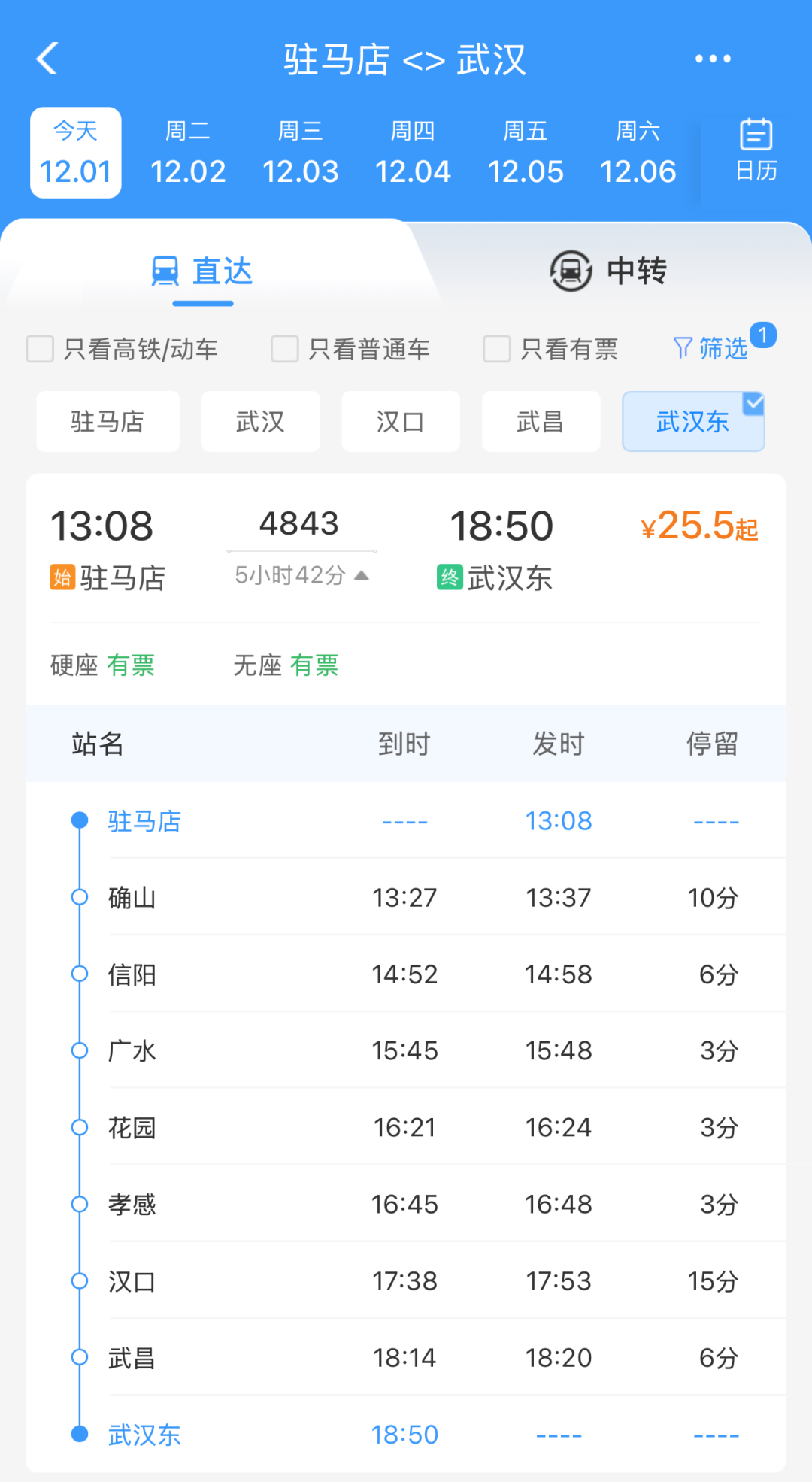Screen dimensions: 812x1482
Task: Click the 直达 train icon
Action: point(165,271)
